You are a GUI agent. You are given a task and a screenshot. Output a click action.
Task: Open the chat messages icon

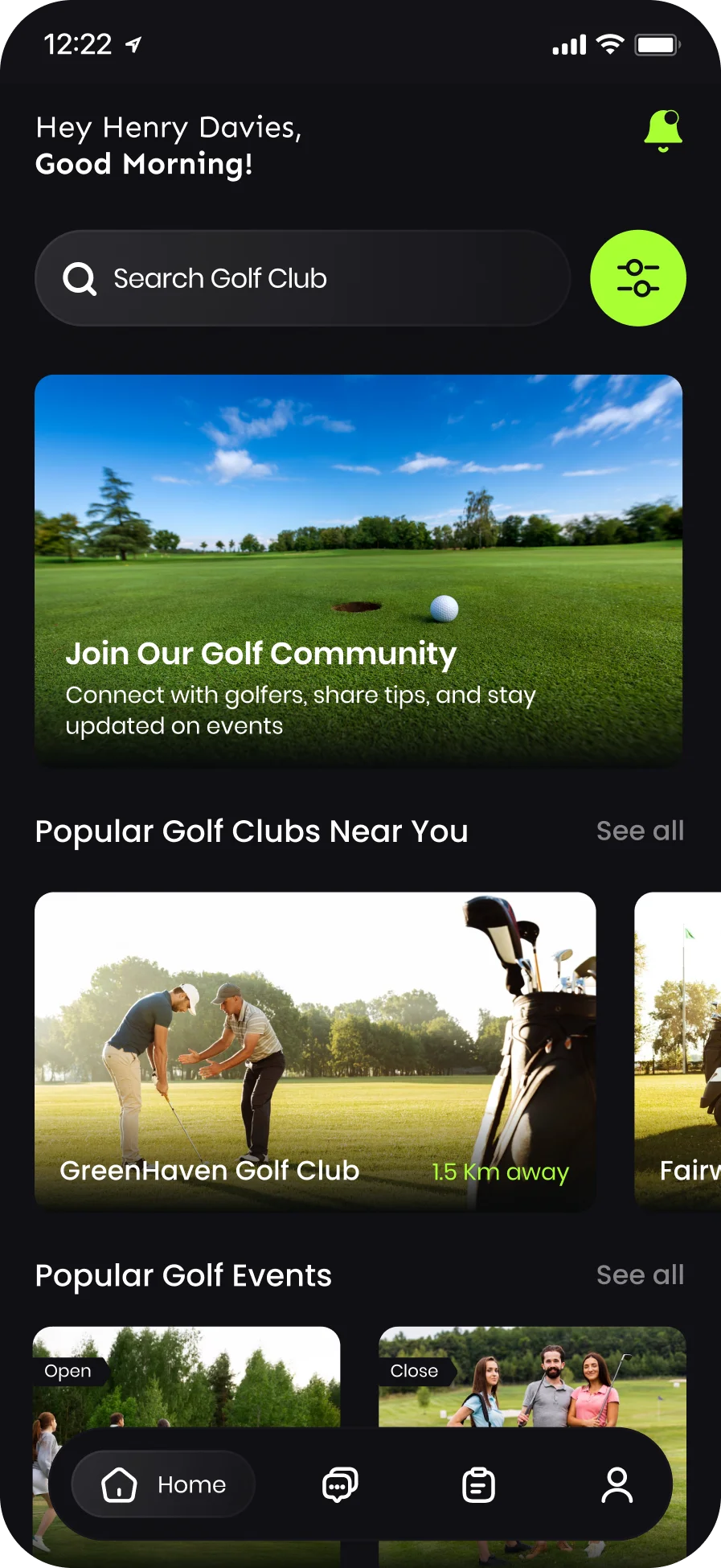[x=338, y=1484]
